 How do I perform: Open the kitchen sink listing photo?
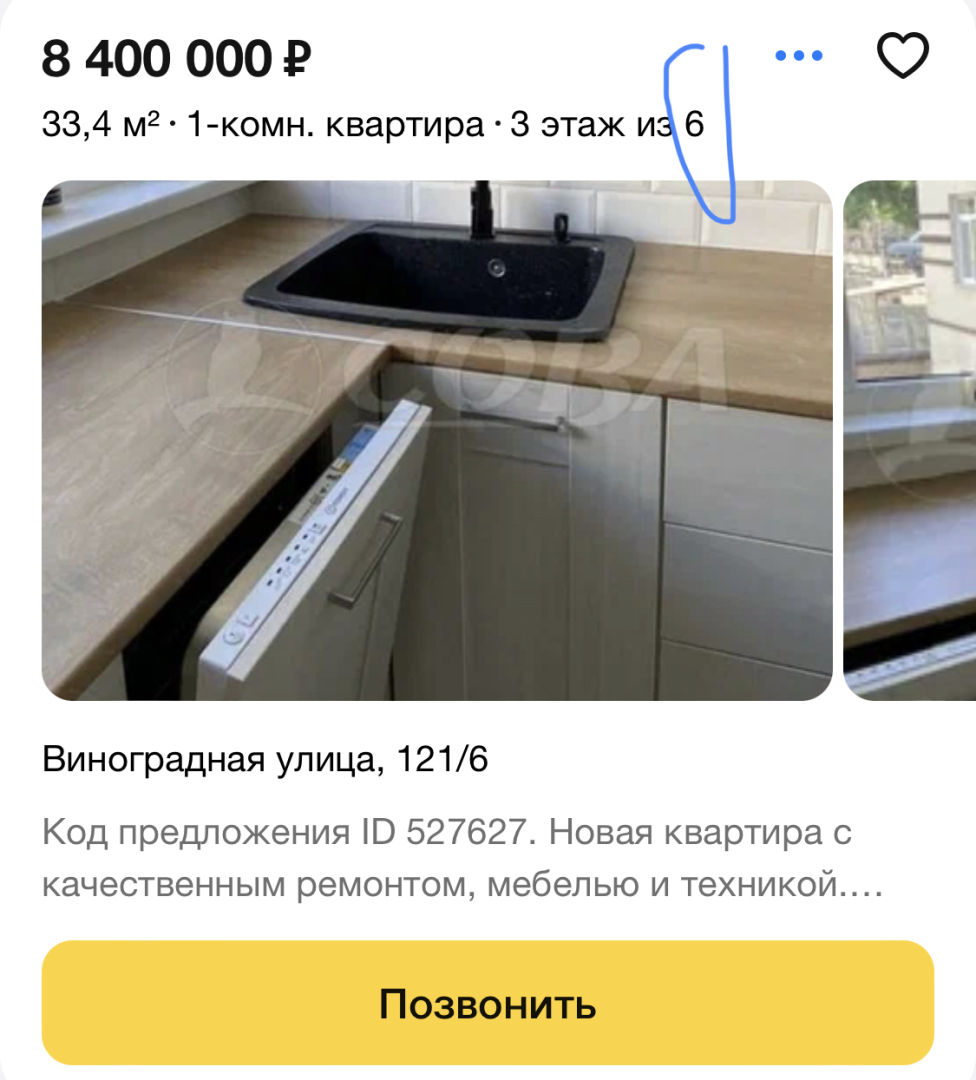[x=436, y=440]
